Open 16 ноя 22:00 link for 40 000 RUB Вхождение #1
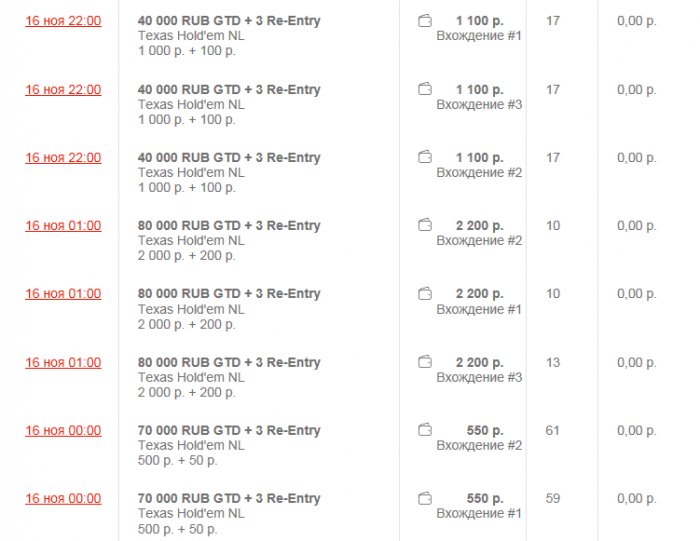 pyautogui.click(x=63, y=21)
